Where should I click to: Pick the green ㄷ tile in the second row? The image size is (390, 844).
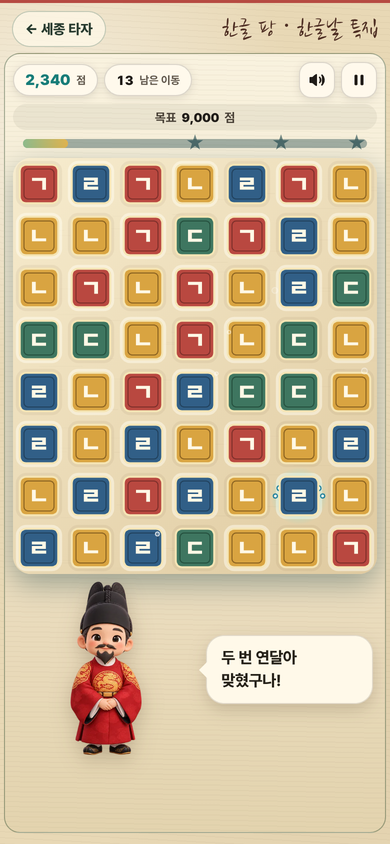195,236
